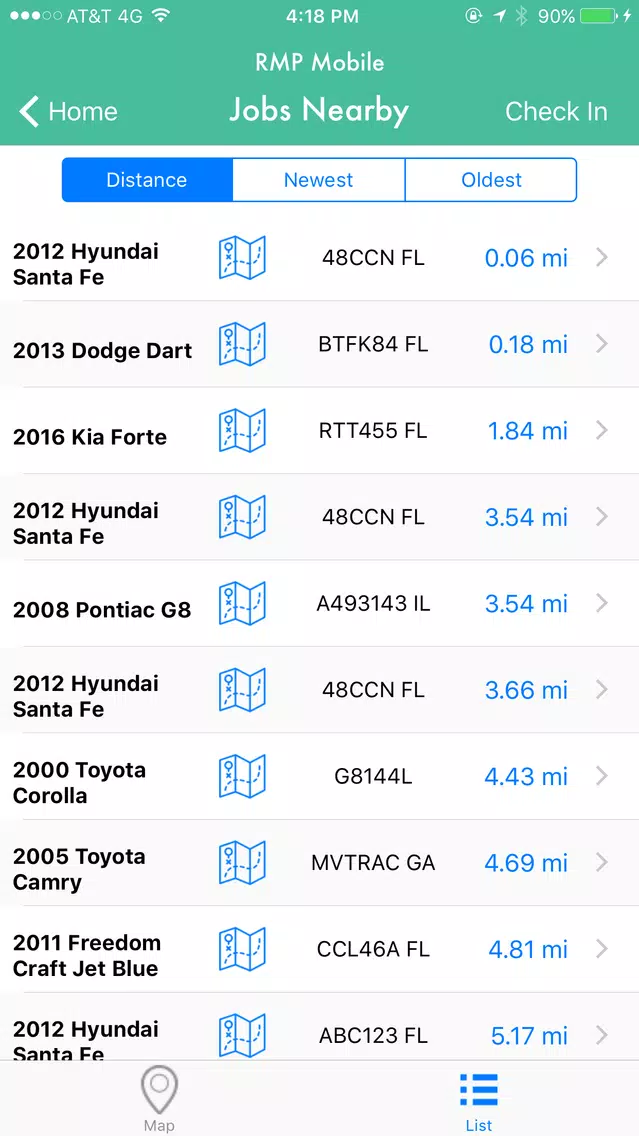Screen dimensions: 639x1136
Task: Sort jobs by Newest
Action: point(319,180)
